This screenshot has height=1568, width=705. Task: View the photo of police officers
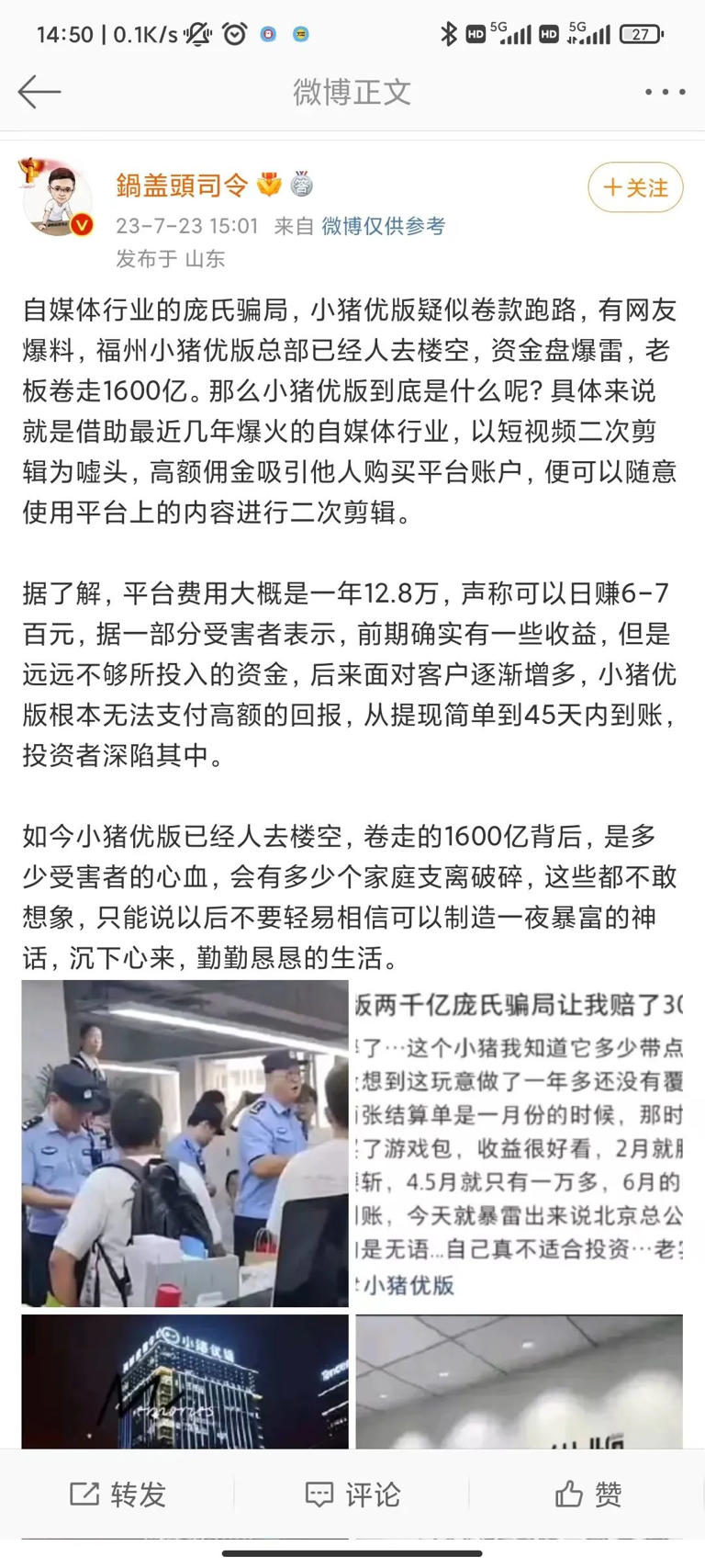tap(185, 1143)
